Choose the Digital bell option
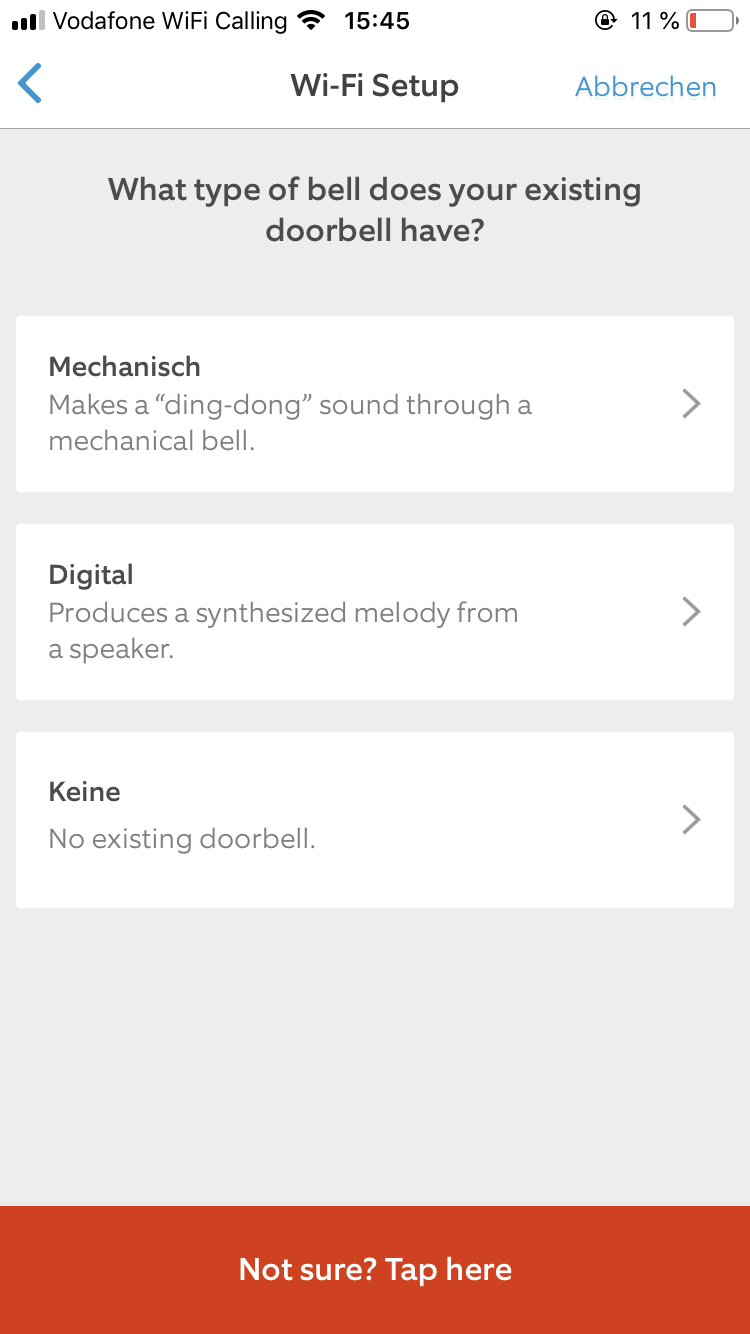This screenshot has width=750, height=1334. (375, 612)
